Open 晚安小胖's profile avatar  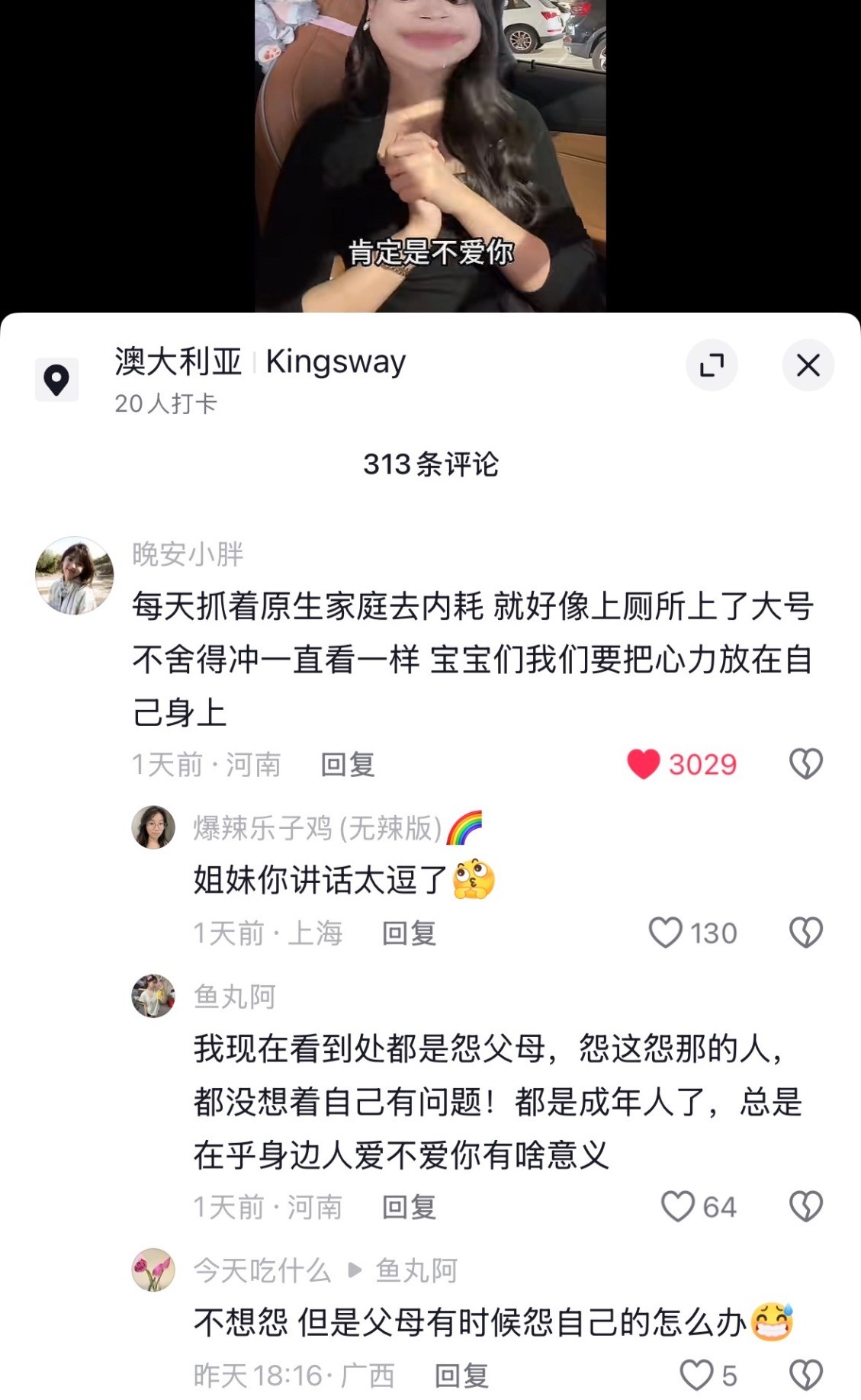point(75,575)
